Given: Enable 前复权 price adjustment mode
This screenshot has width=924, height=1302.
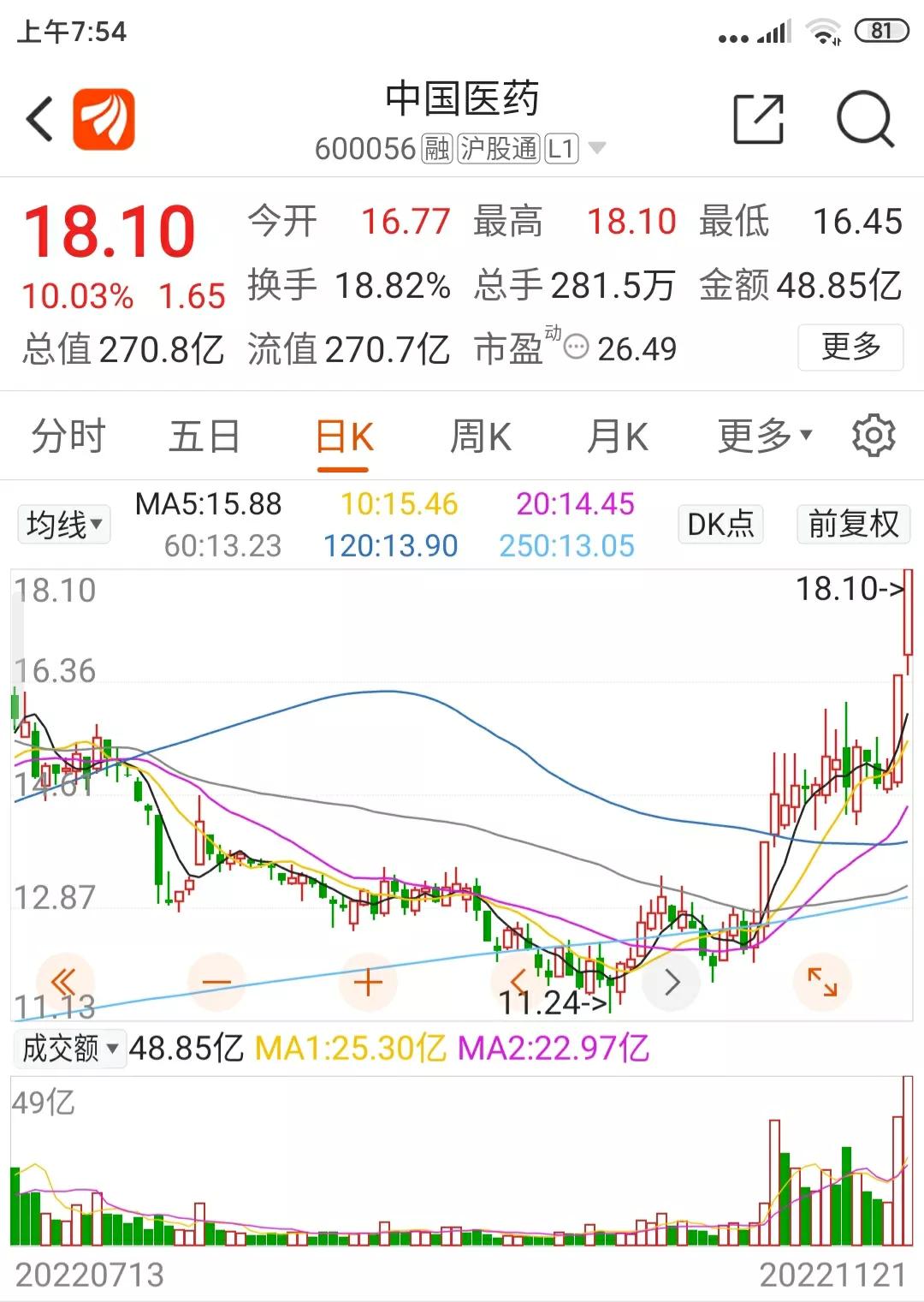Looking at the screenshot, I should point(852,525).
